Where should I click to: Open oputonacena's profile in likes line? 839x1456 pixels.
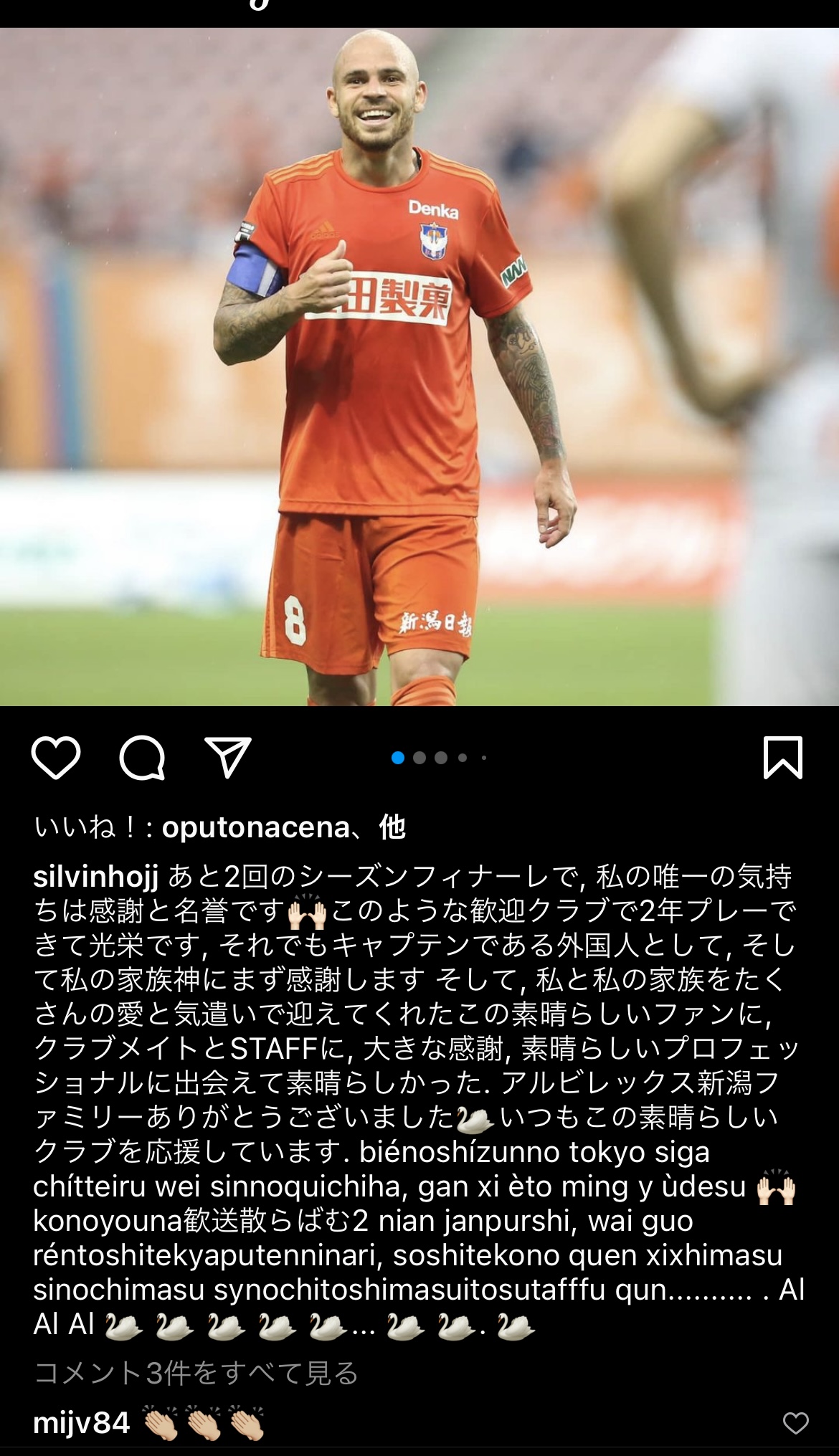tap(255, 827)
